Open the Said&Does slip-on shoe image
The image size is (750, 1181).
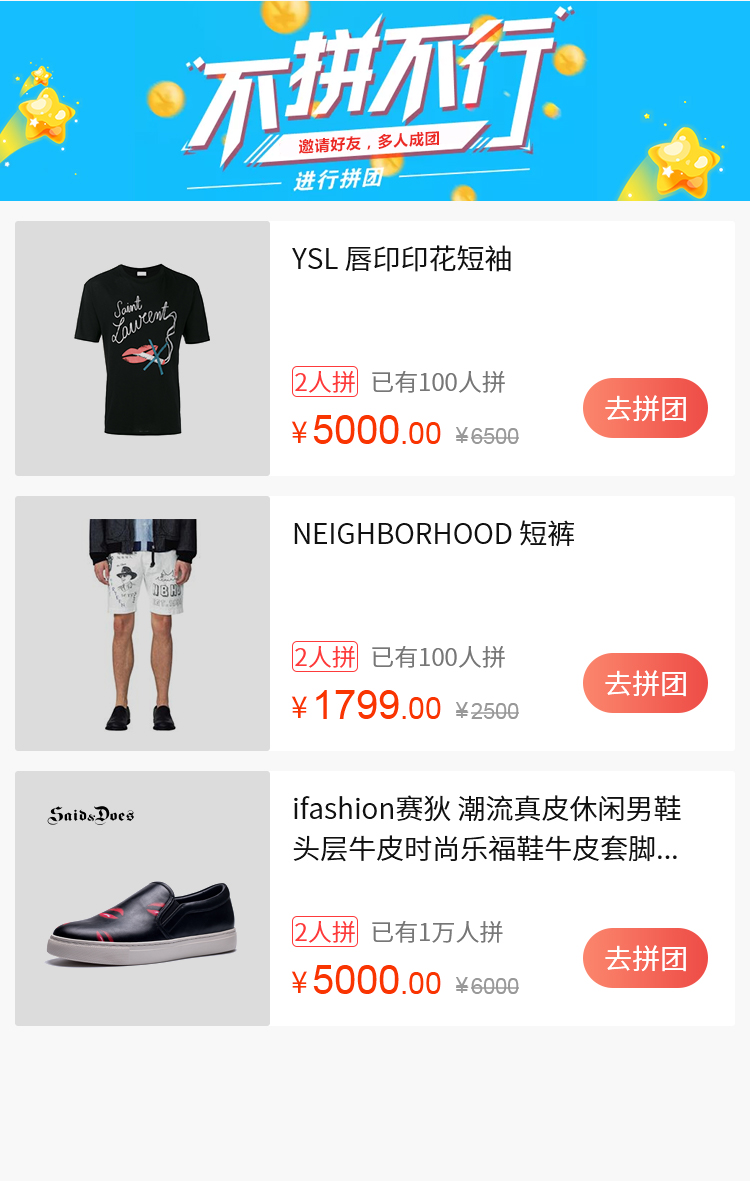142,898
